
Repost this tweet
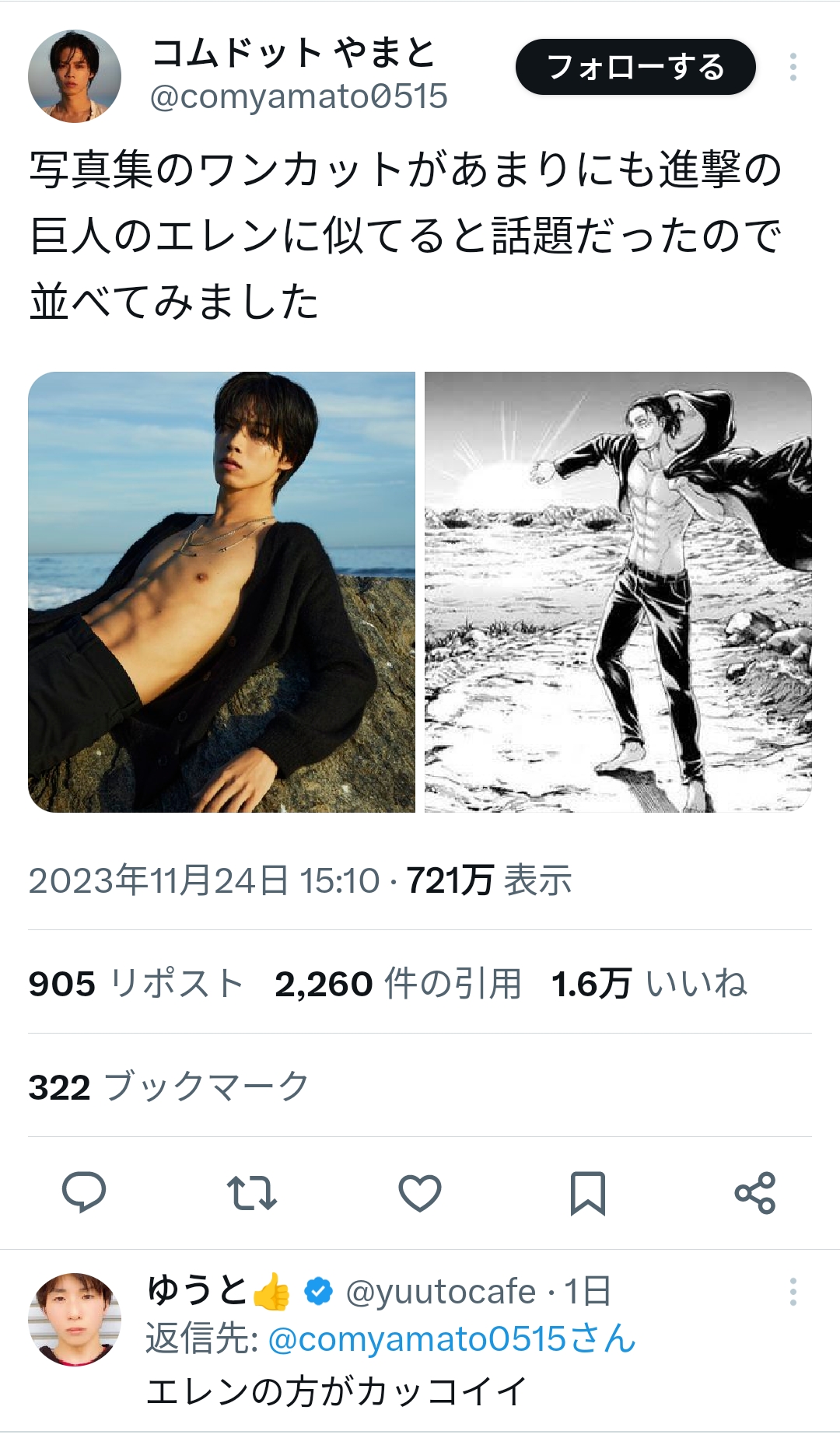(x=252, y=1192)
